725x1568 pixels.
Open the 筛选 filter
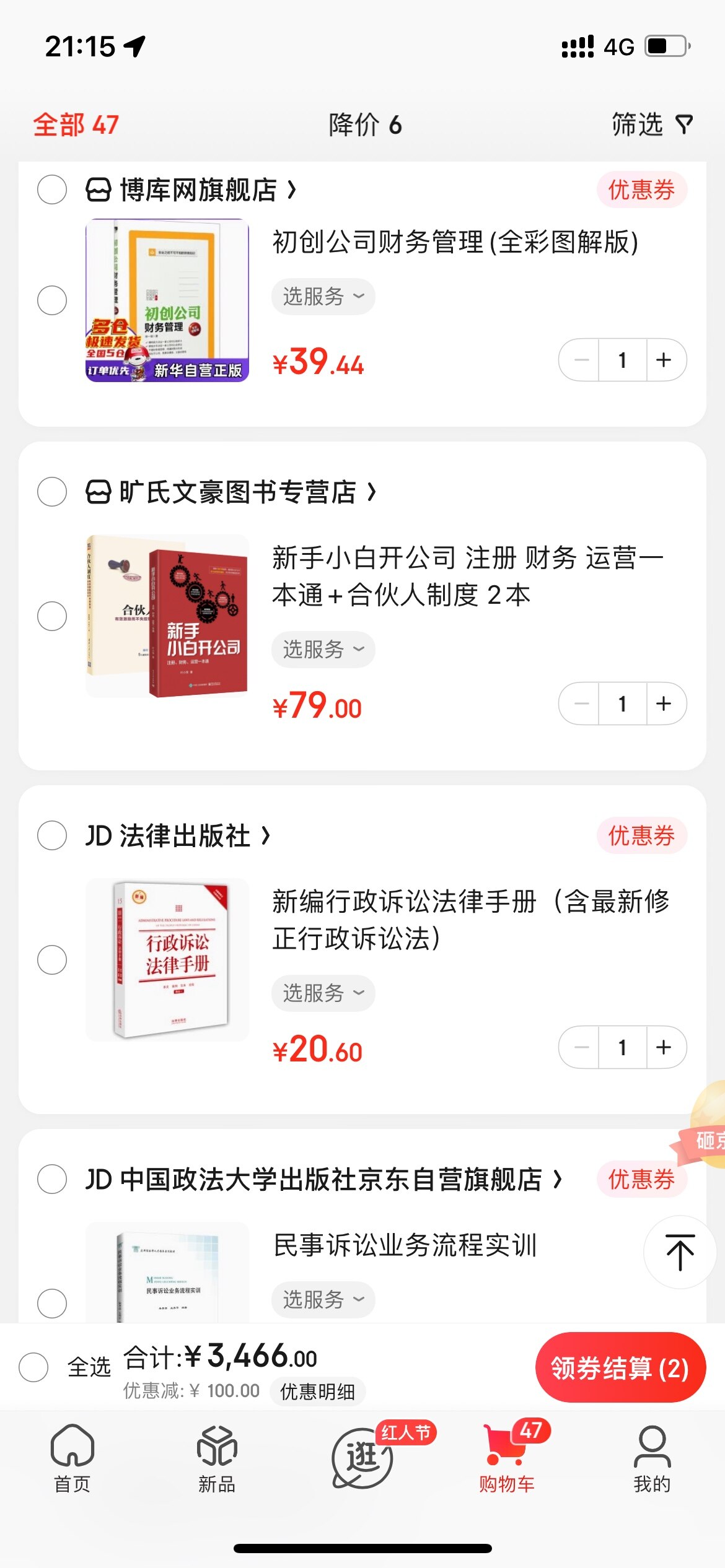[651, 124]
